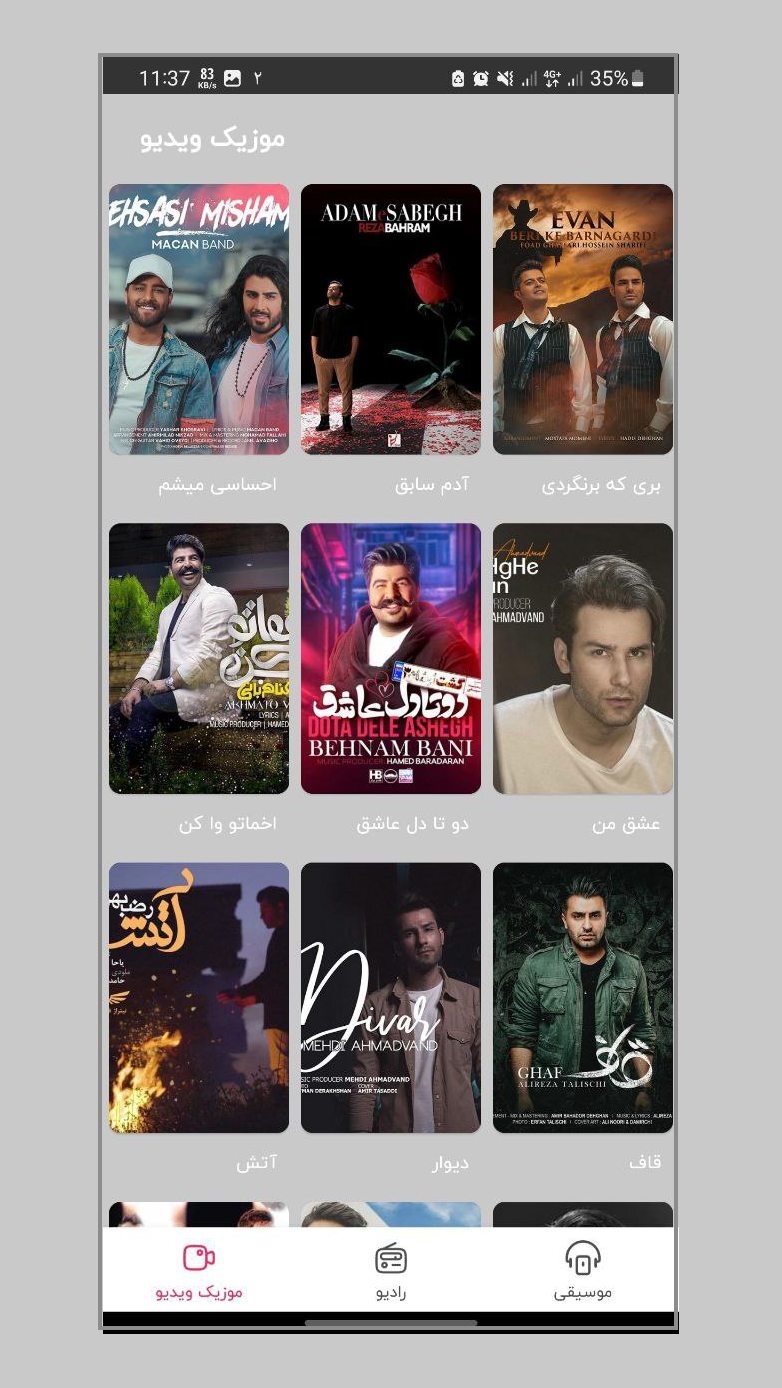The height and width of the screenshot is (1388, 782).
Task: Open the Ehsasi Misham video by Macan Band
Action: point(198,319)
